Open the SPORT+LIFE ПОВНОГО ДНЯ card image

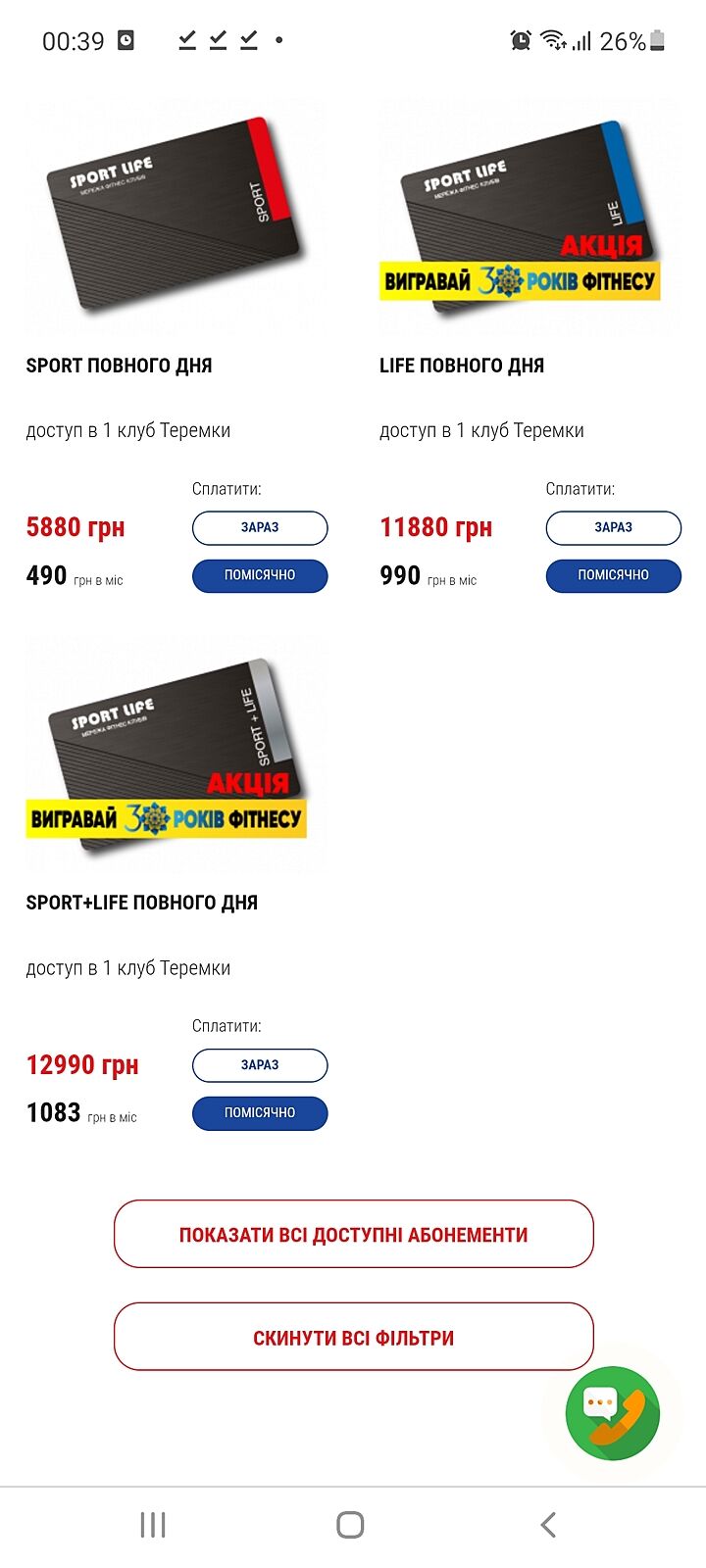click(x=175, y=755)
